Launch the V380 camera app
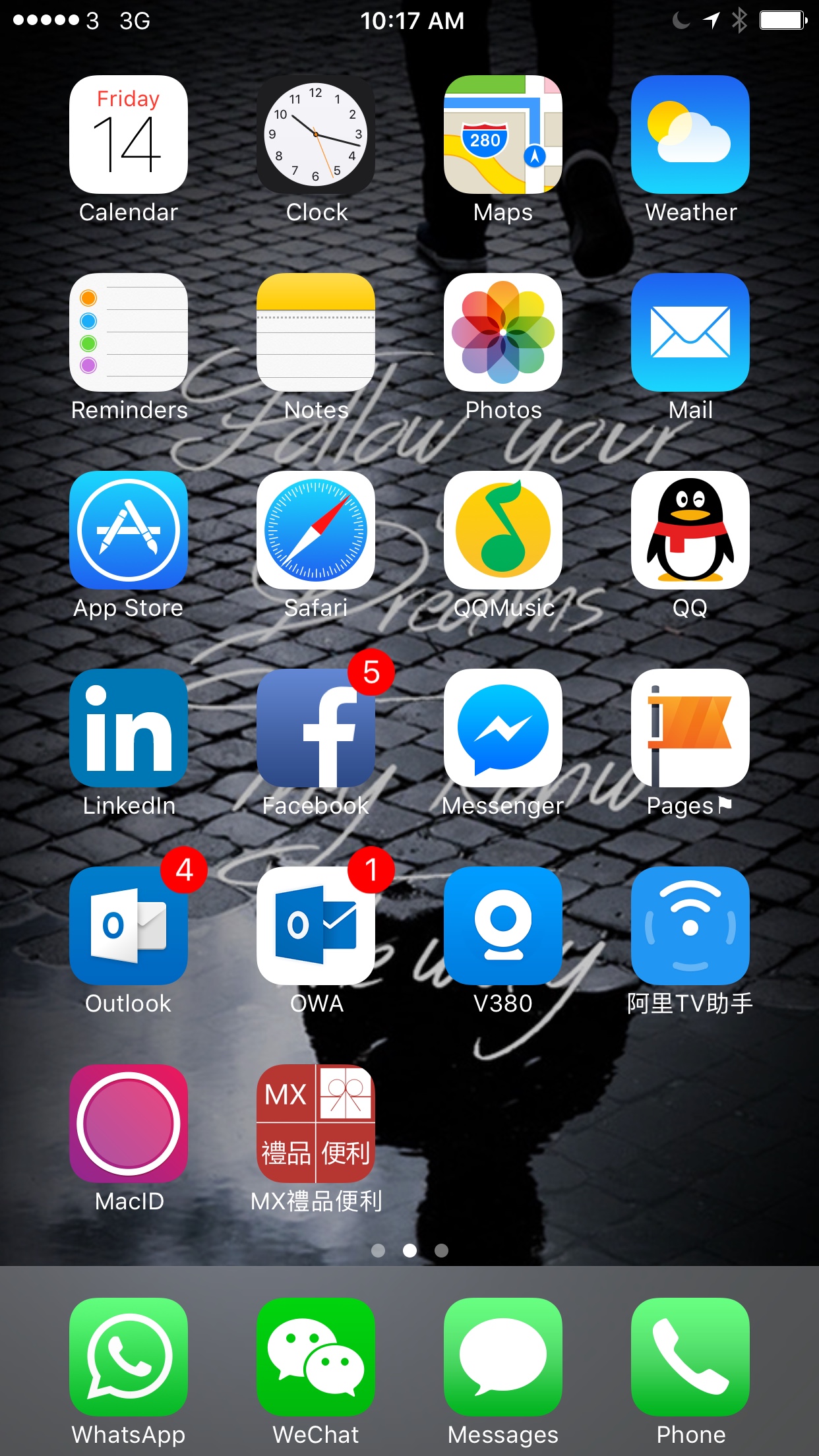This screenshot has height=1456, width=819. [x=503, y=926]
